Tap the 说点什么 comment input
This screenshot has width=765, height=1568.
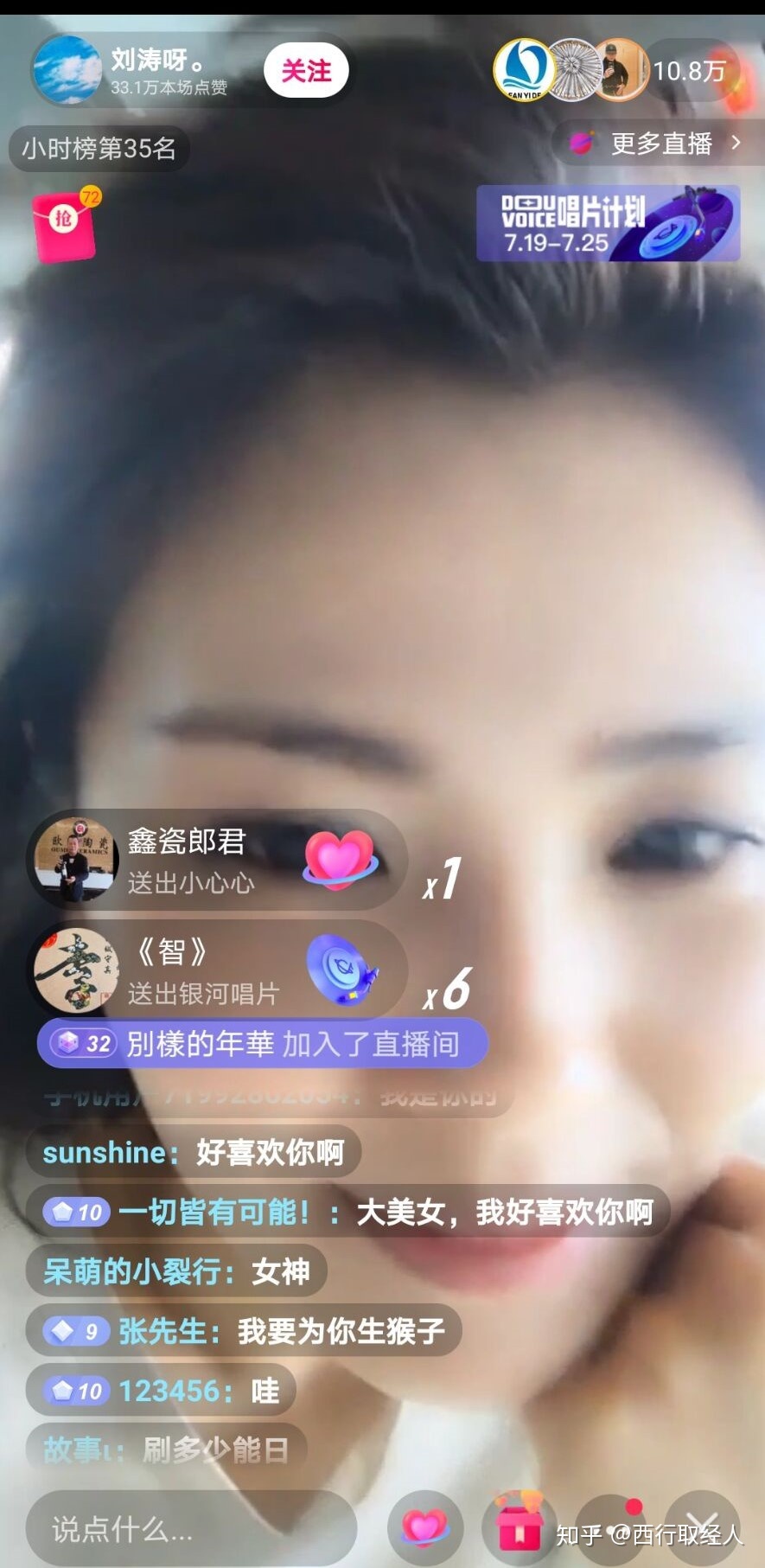[x=190, y=1528]
